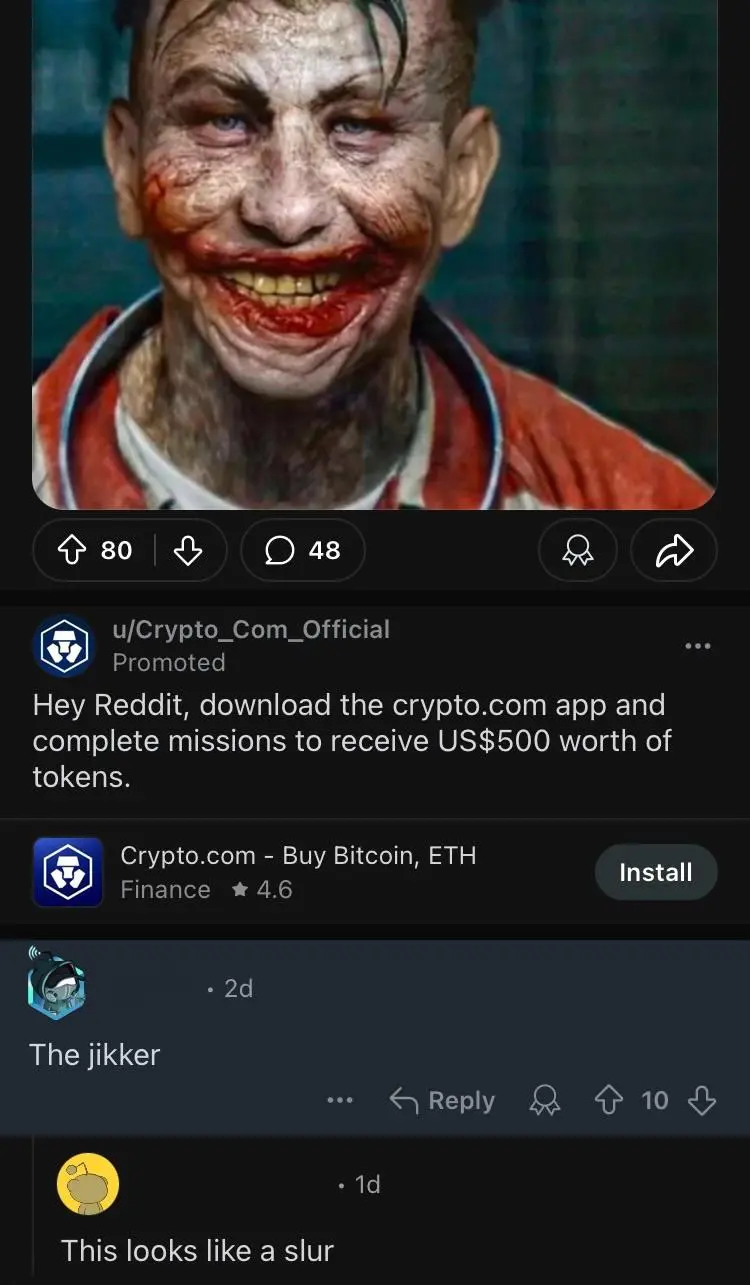Share the post
750x1285 pixels.
(x=673, y=550)
